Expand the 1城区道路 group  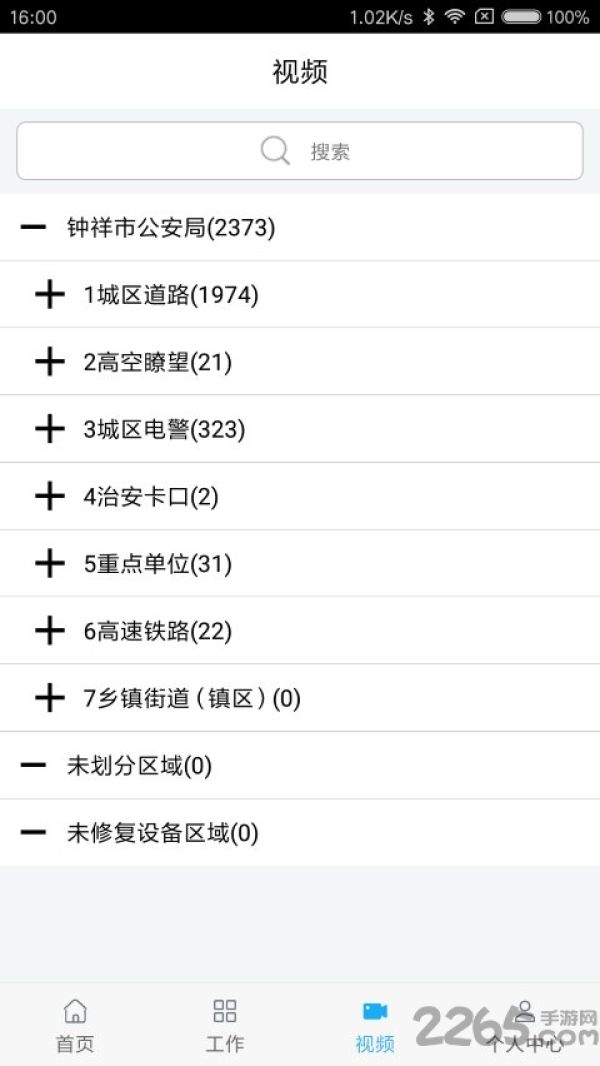[x=50, y=294]
